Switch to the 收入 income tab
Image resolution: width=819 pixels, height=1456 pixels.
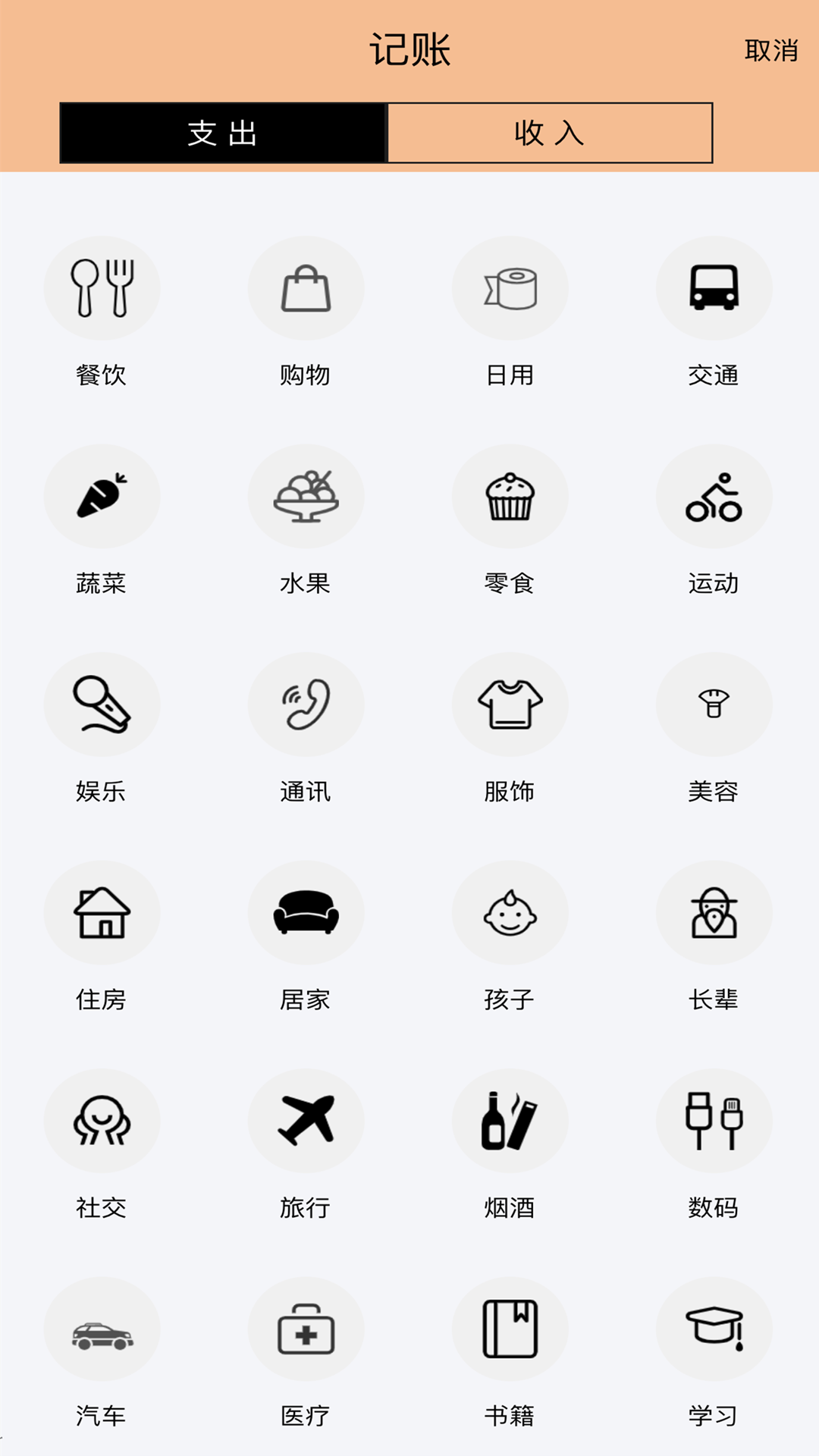point(548,133)
